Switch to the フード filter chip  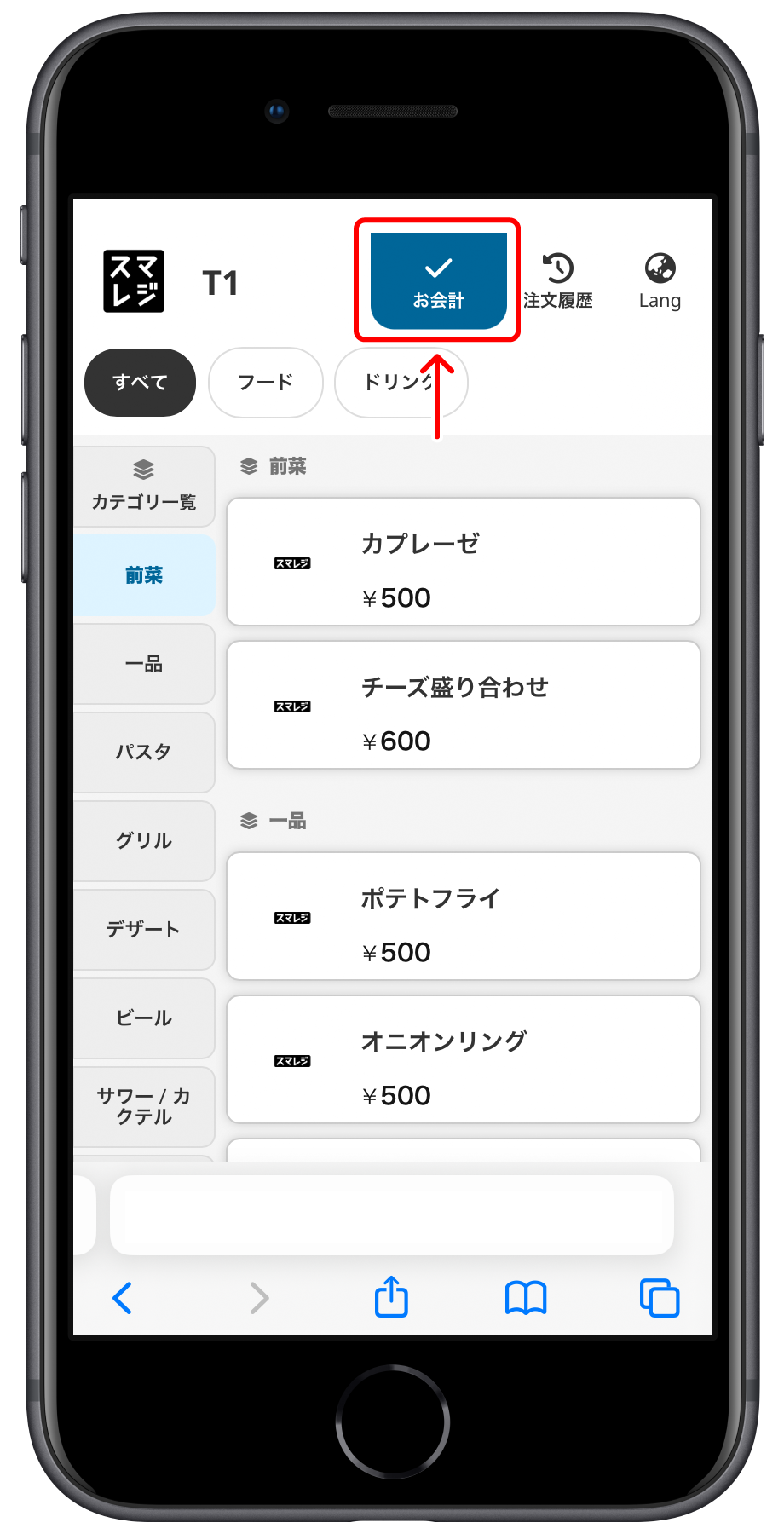click(266, 383)
